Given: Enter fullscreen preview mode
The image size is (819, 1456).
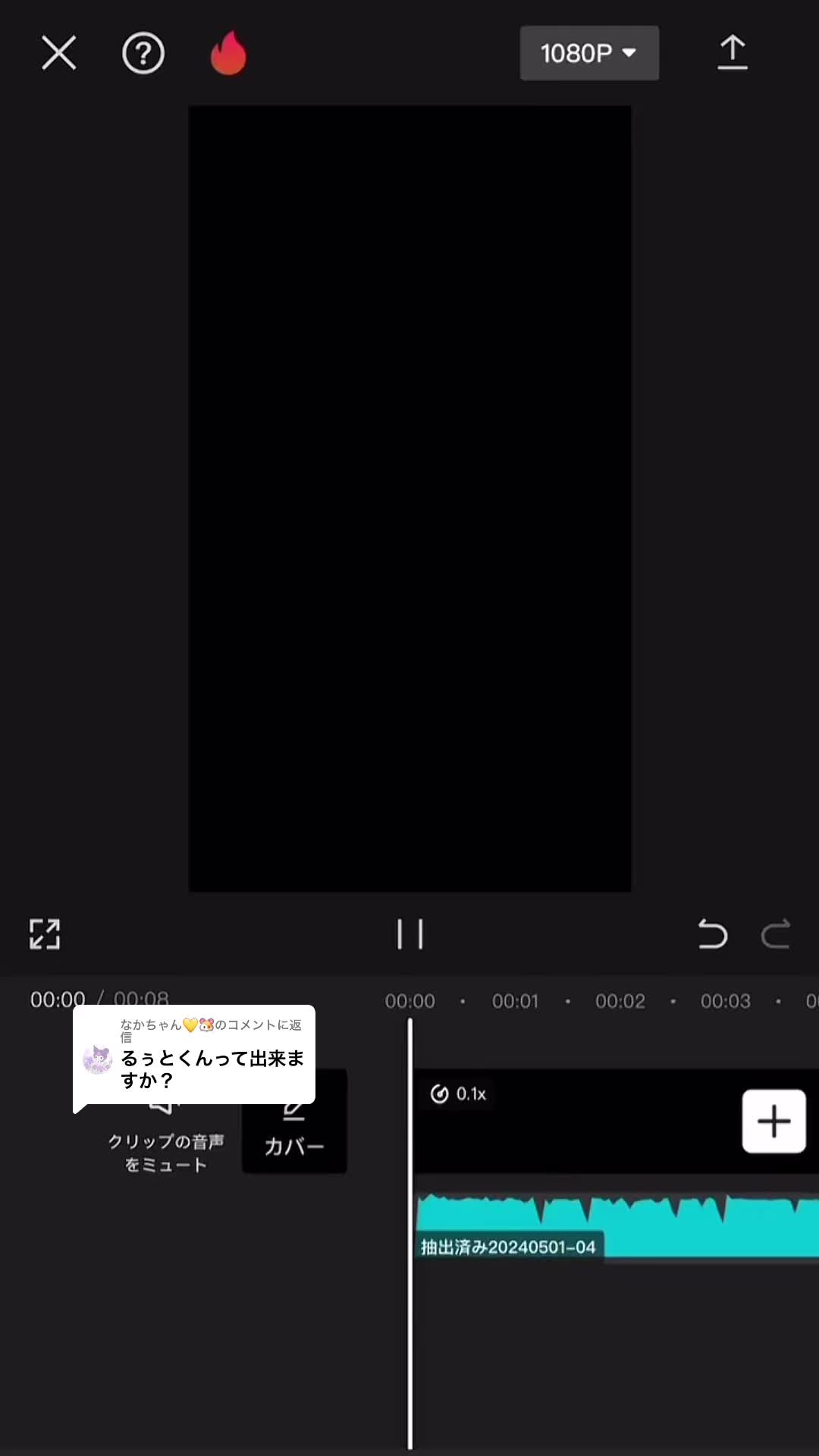Looking at the screenshot, I should (45, 934).
